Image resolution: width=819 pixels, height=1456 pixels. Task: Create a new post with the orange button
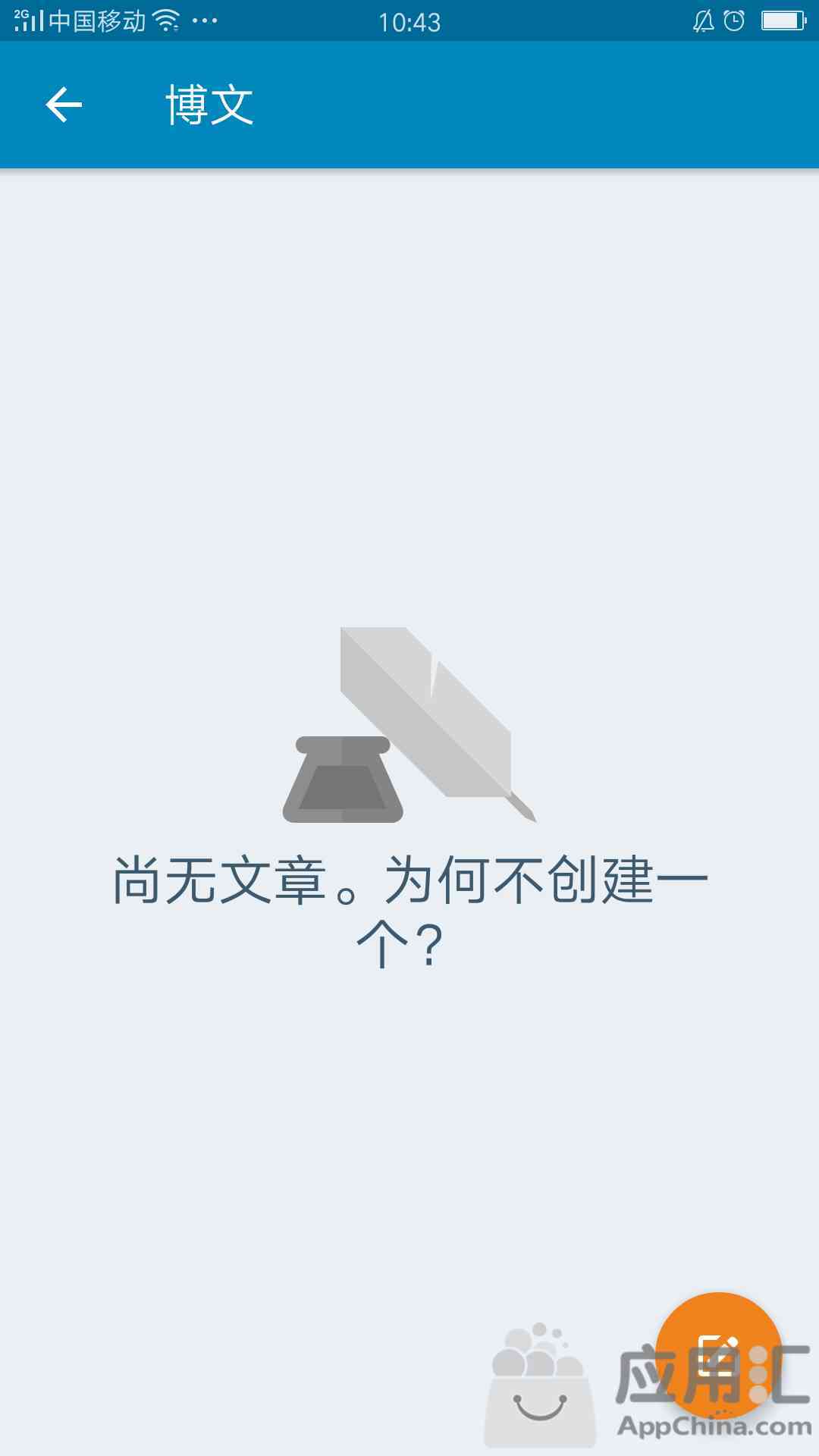717,1354
